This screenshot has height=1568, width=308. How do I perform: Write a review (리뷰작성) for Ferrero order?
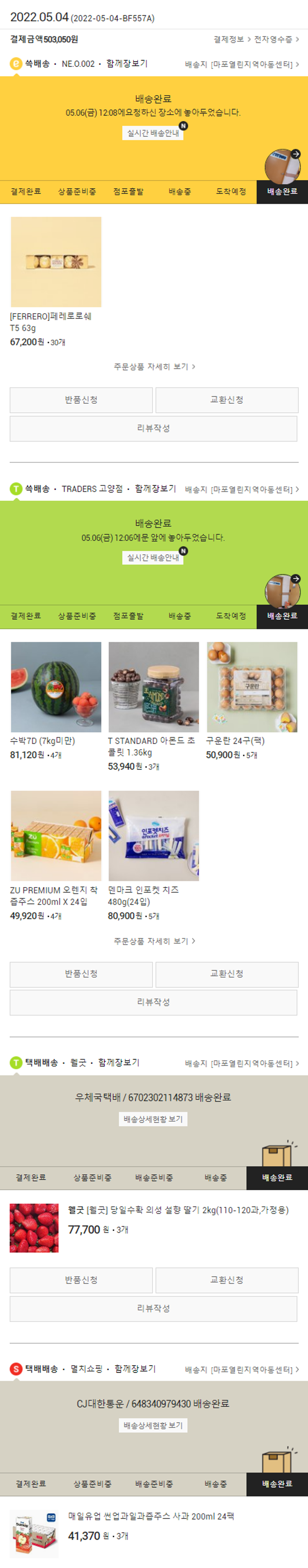pyautogui.click(x=154, y=428)
